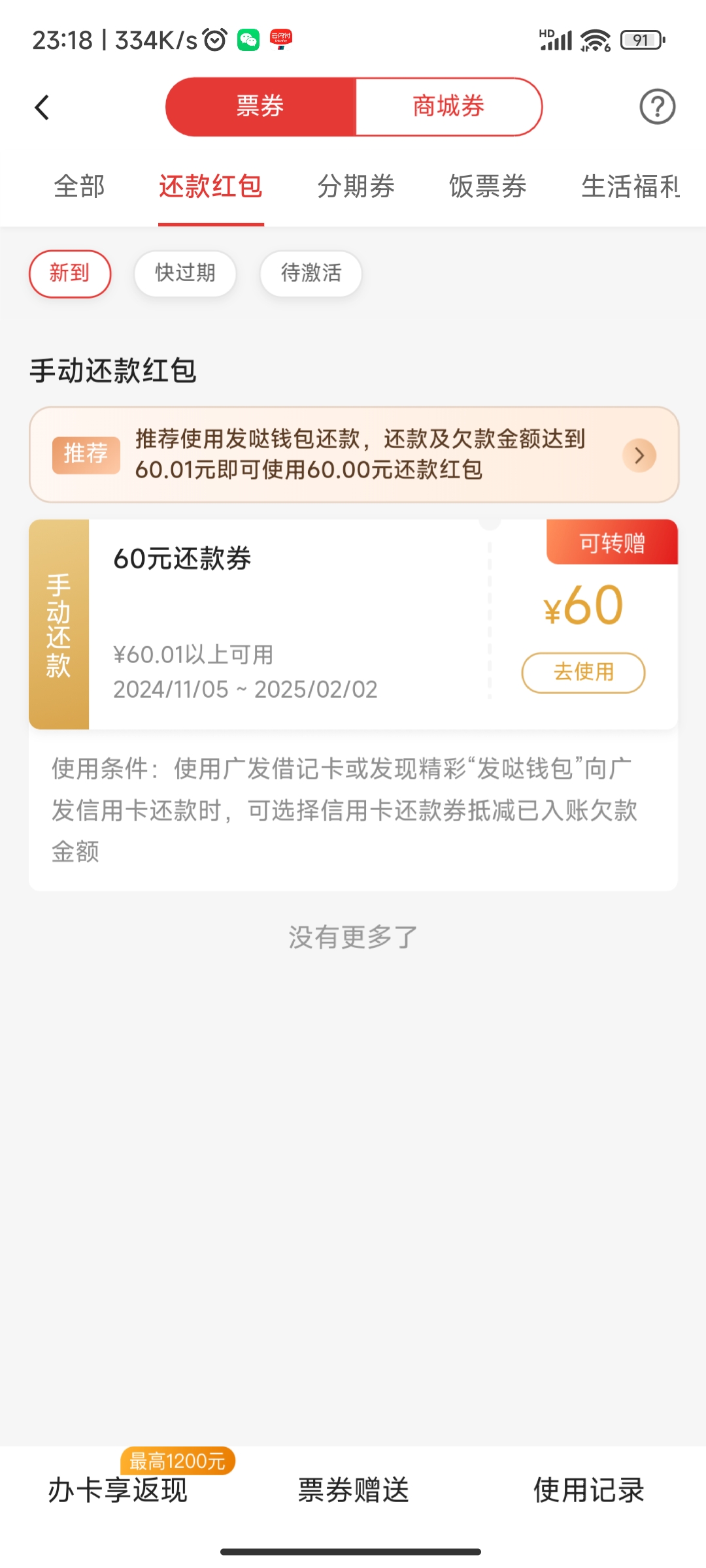Image resolution: width=706 pixels, height=1568 pixels.
Task: Tap 去使用 on the 60元还款券
Action: (x=583, y=672)
